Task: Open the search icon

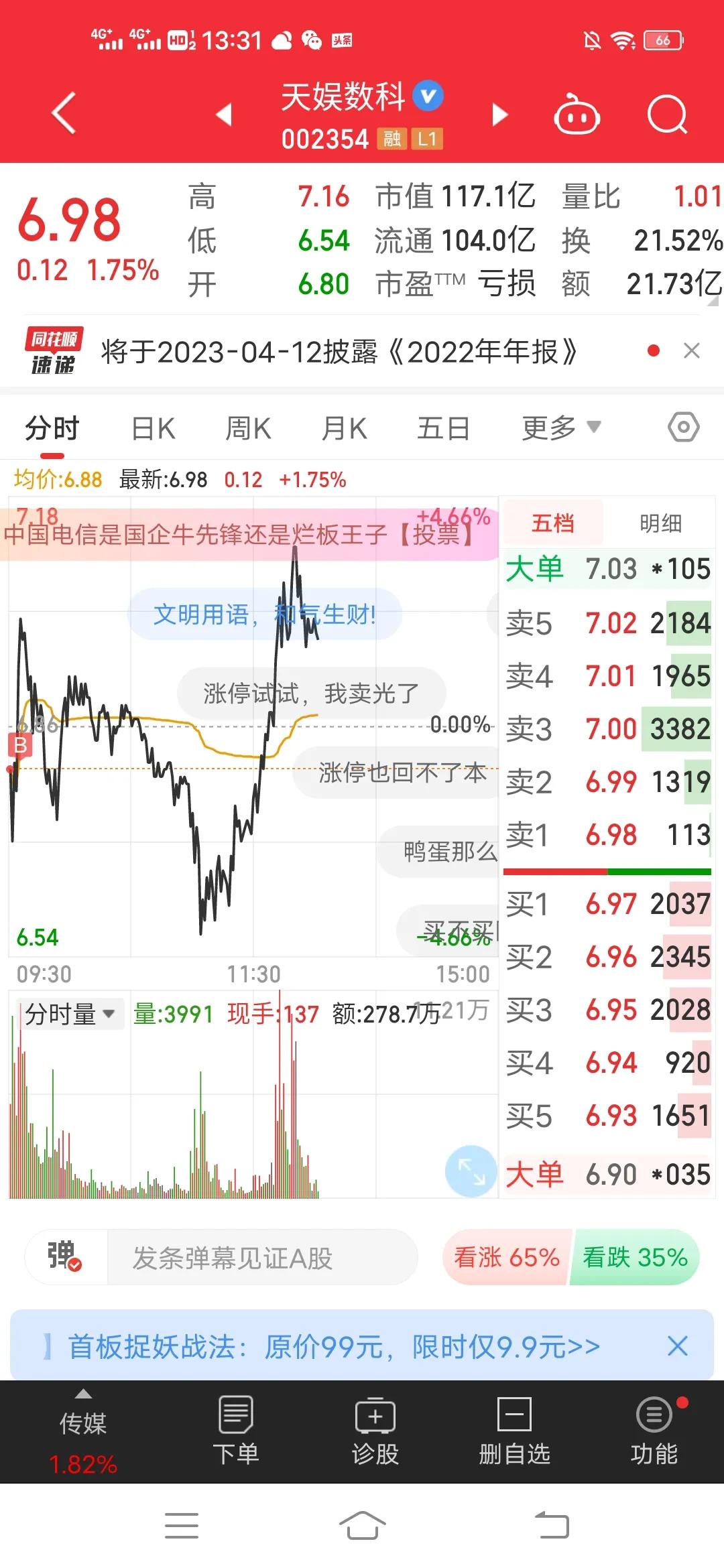Action: click(x=667, y=114)
